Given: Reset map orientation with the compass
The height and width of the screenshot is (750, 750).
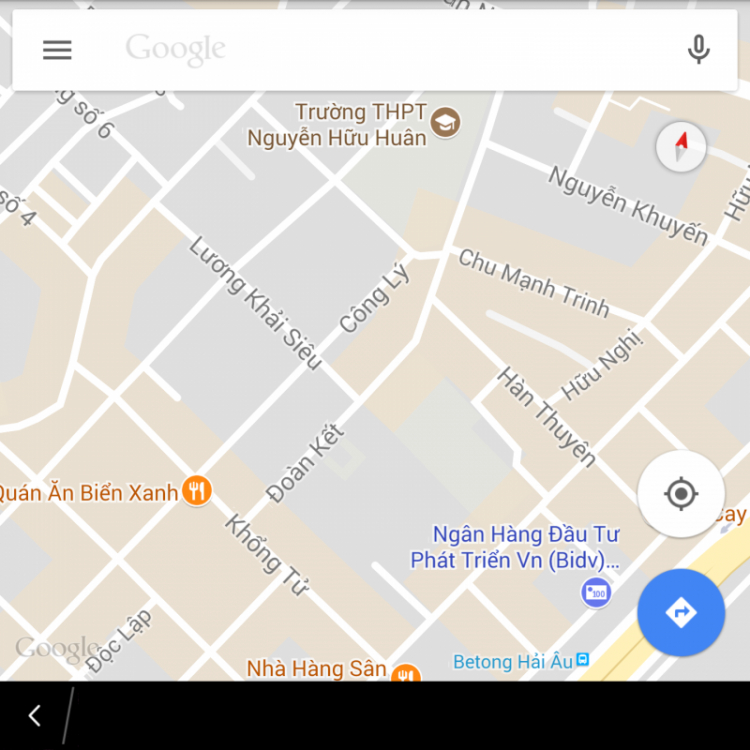Looking at the screenshot, I should tap(681, 148).
